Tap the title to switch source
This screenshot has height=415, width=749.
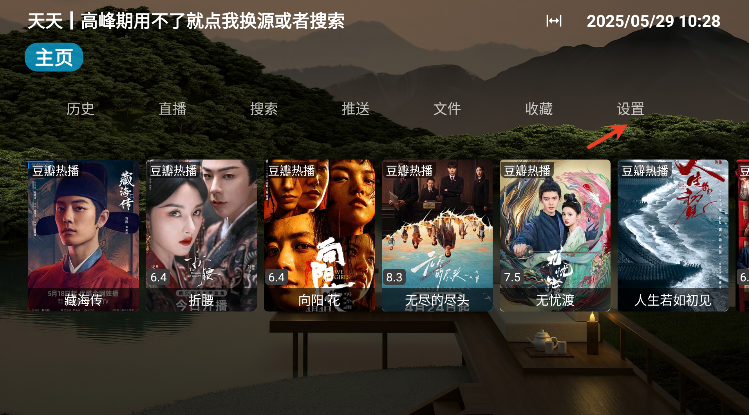[x=186, y=20]
